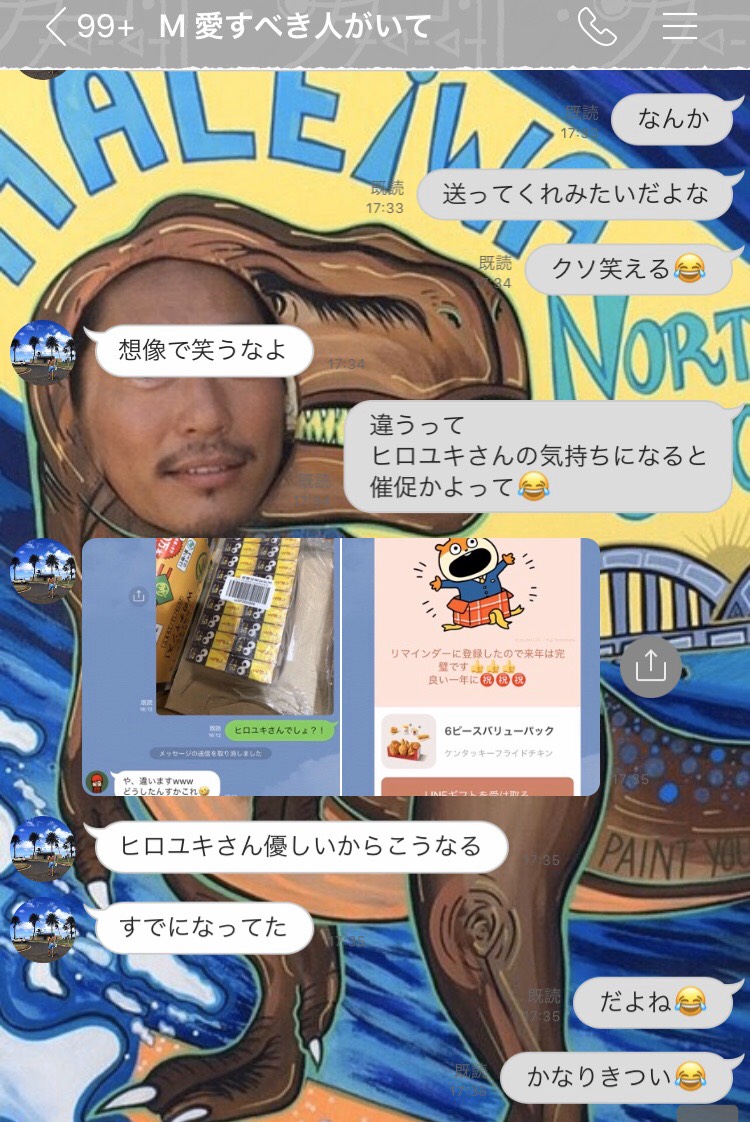Open the shared photo of yellow boxes
Screen dimensions: 750x1122
click(212, 667)
